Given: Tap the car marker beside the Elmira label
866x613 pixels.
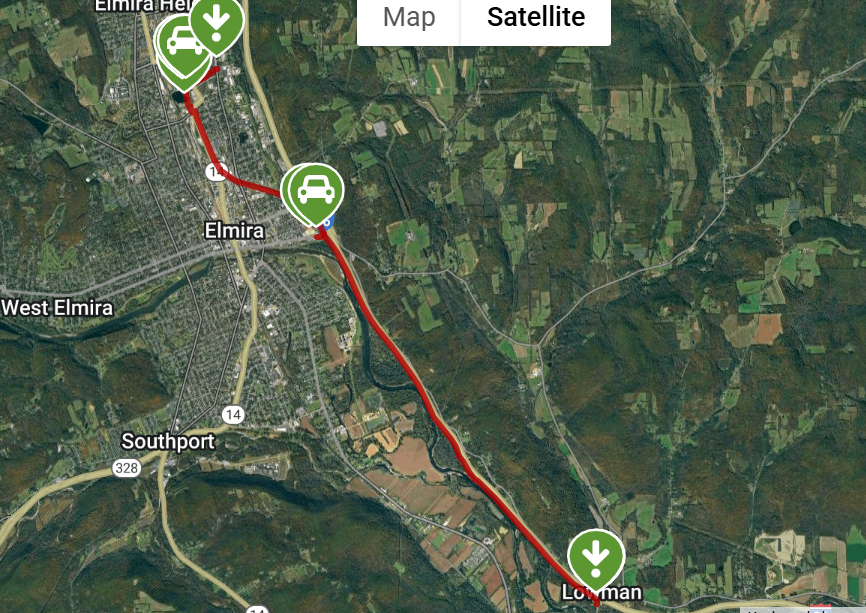Looking at the screenshot, I should (x=317, y=189).
